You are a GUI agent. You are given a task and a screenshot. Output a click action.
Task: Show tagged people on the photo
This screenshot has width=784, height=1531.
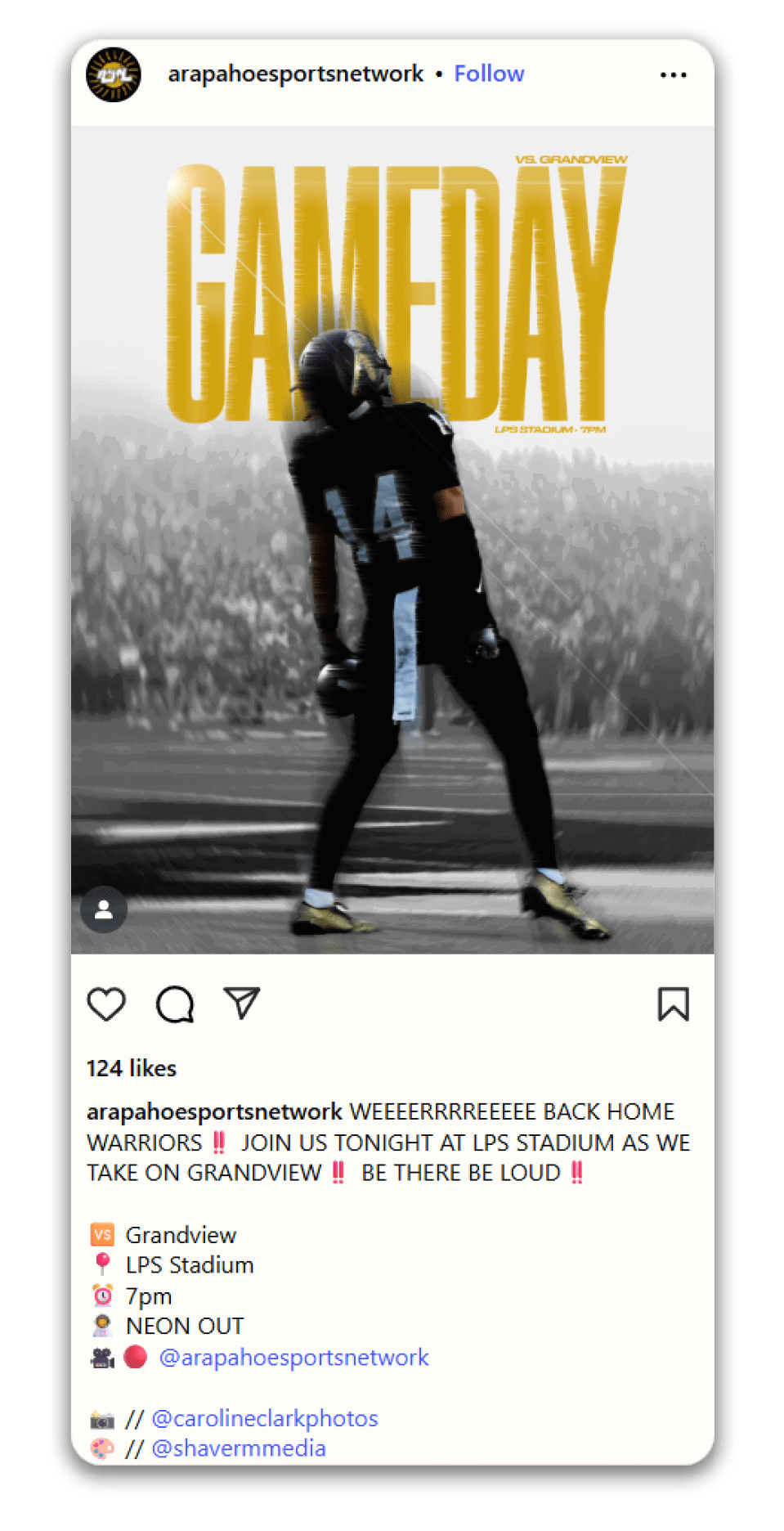tap(104, 909)
